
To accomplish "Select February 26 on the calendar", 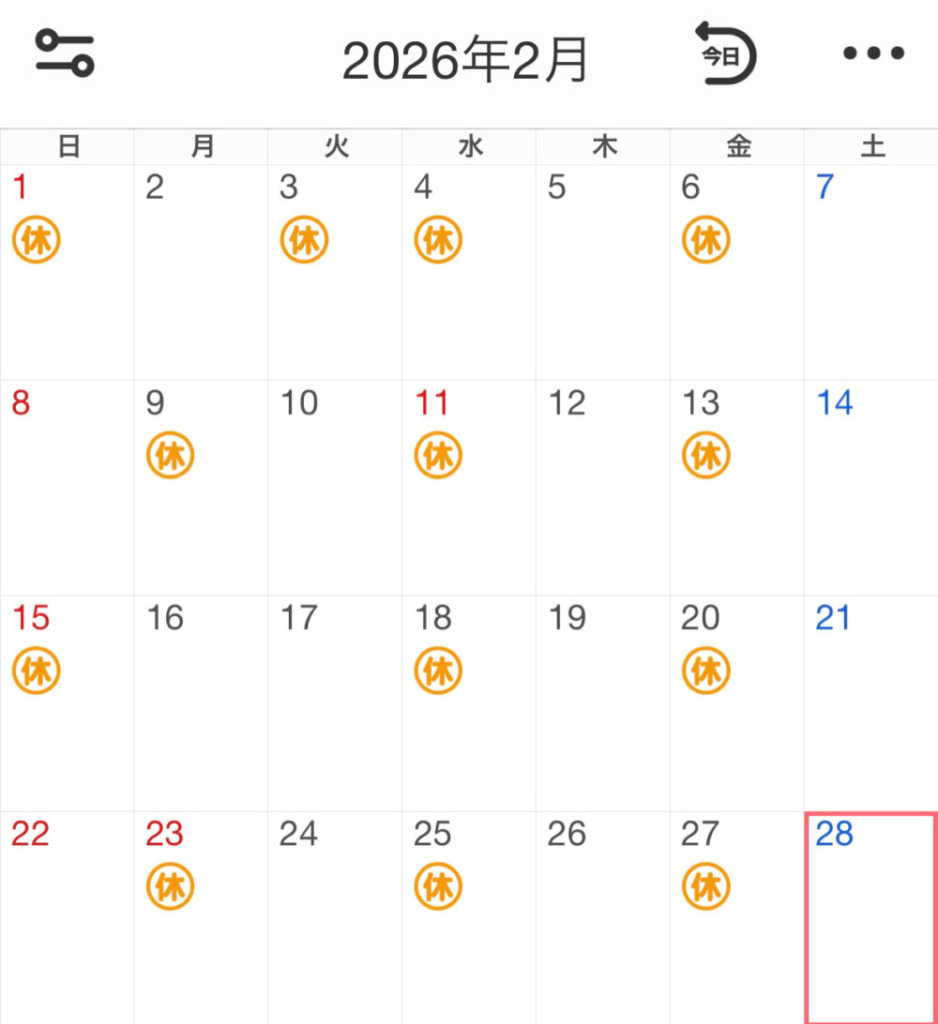I will (x=603, y=918).
